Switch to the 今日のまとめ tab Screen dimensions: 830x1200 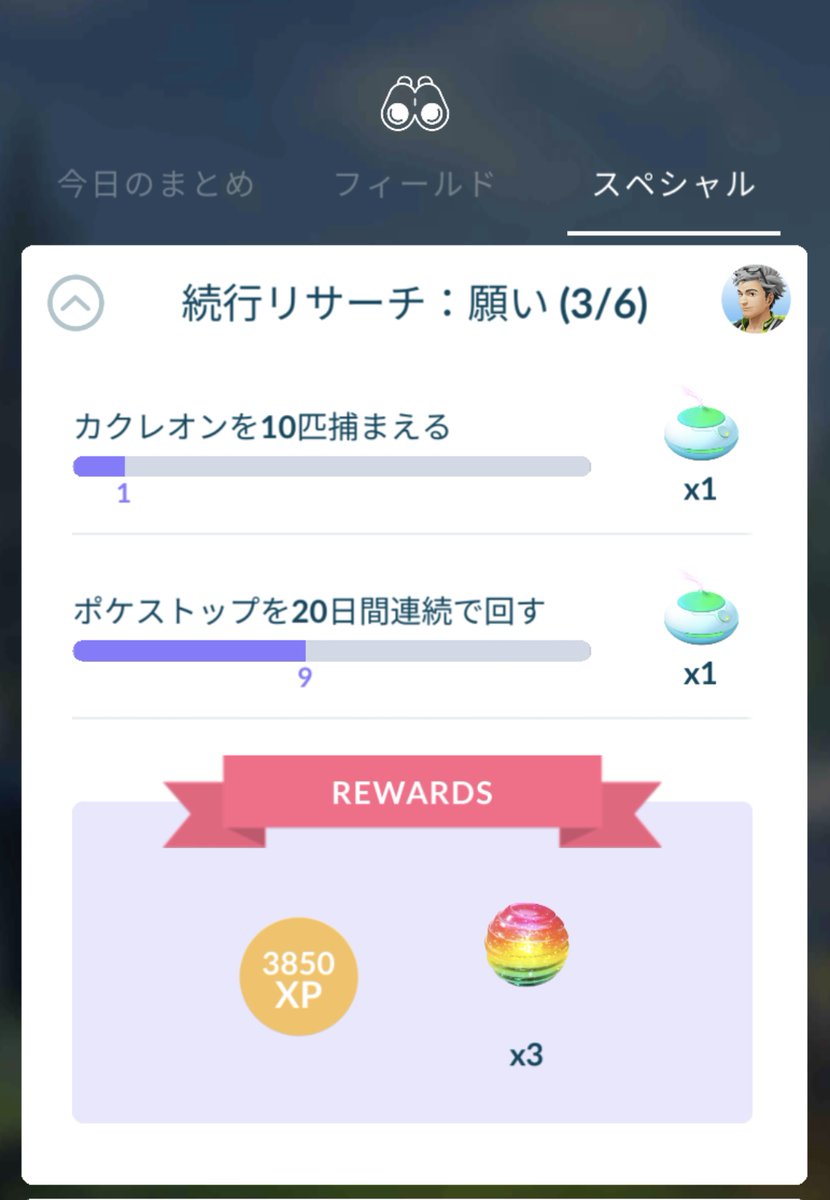(155, 185)
